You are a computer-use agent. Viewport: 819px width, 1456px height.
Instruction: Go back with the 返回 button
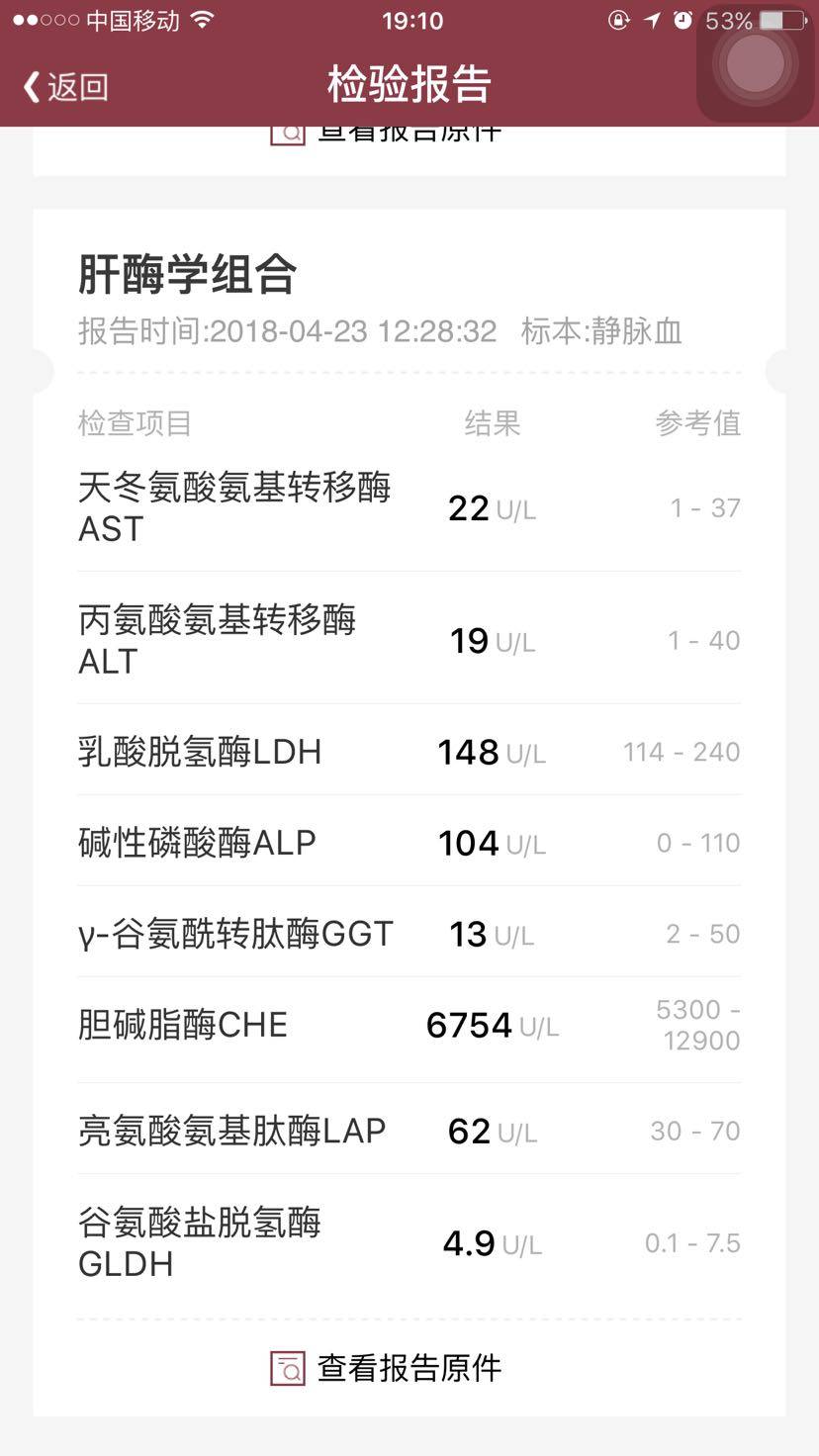tap(65, 87)
